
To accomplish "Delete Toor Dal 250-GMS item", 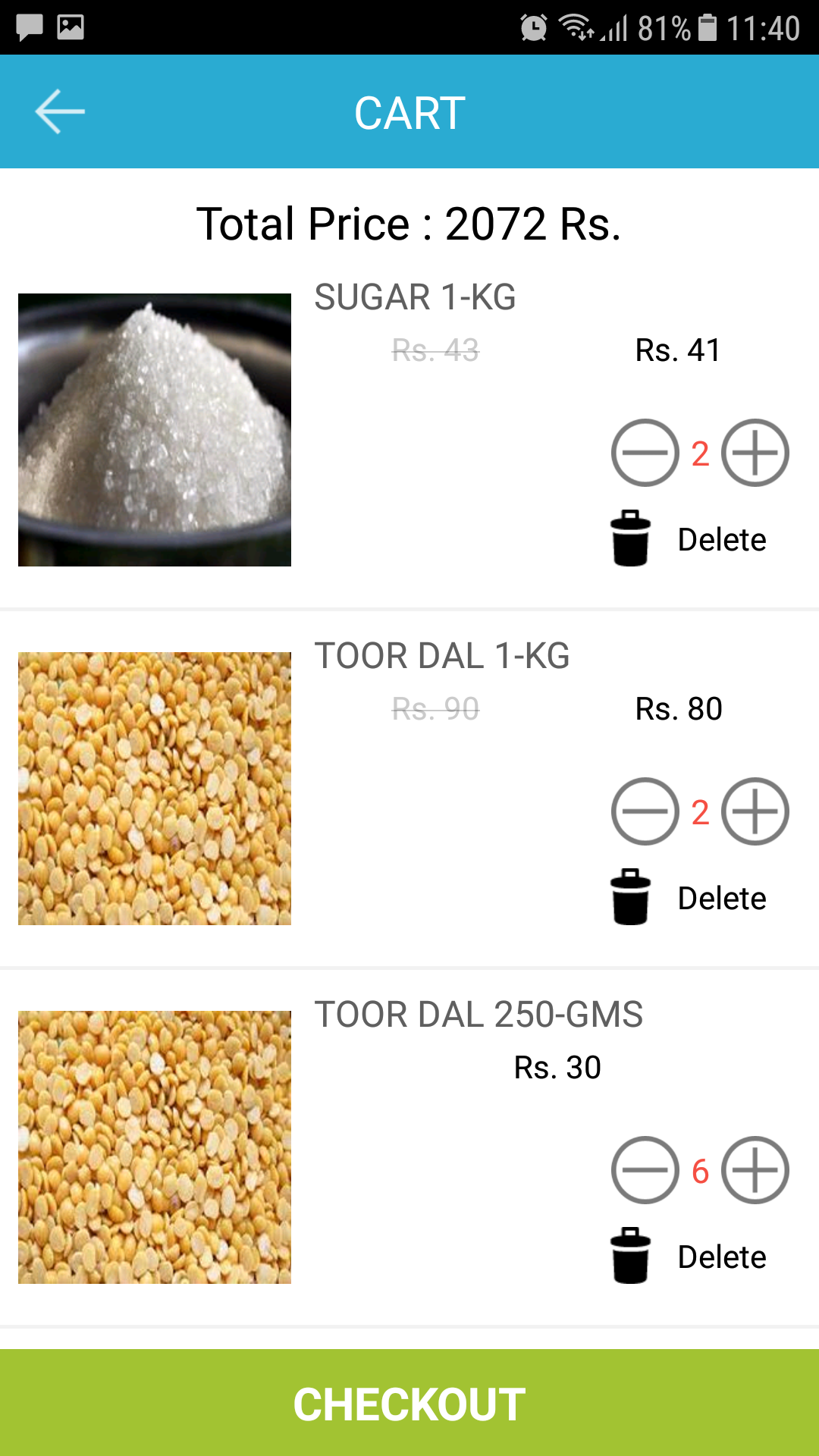I will (x=689, y=1257).
